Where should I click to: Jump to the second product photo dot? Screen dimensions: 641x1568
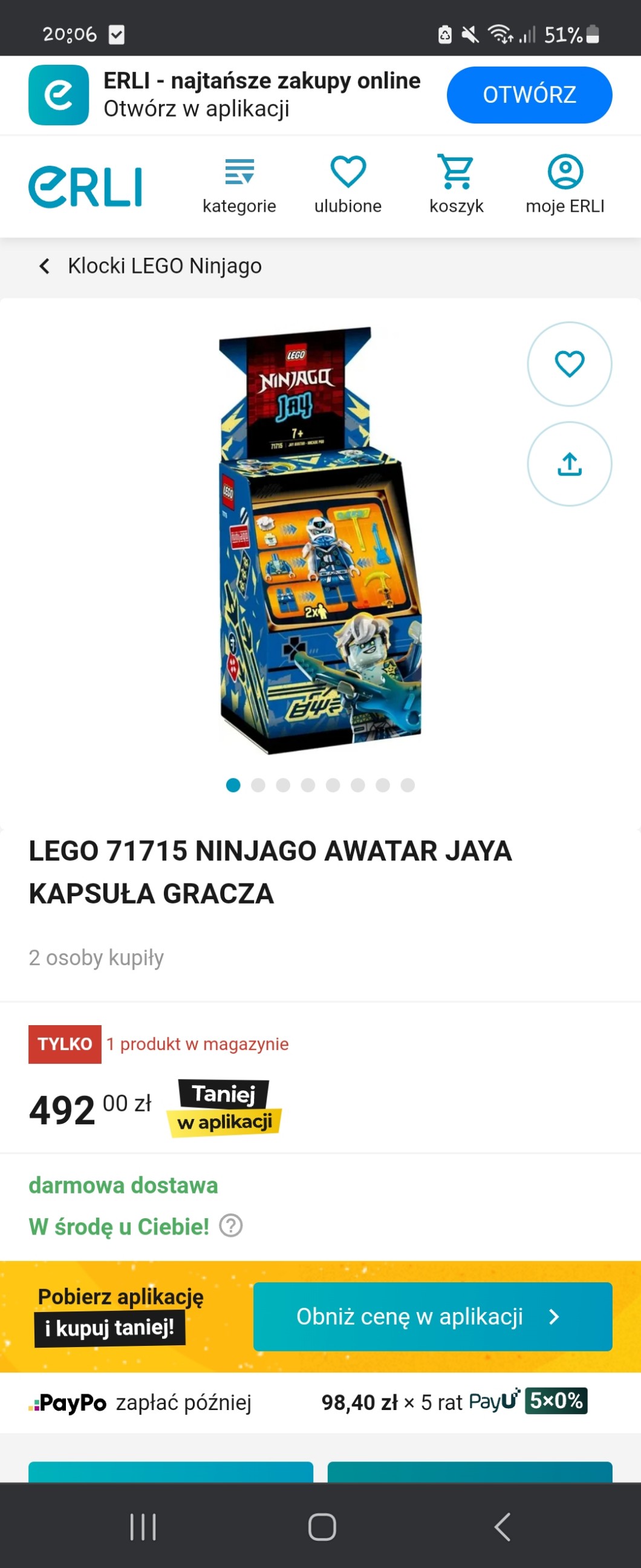258,786
